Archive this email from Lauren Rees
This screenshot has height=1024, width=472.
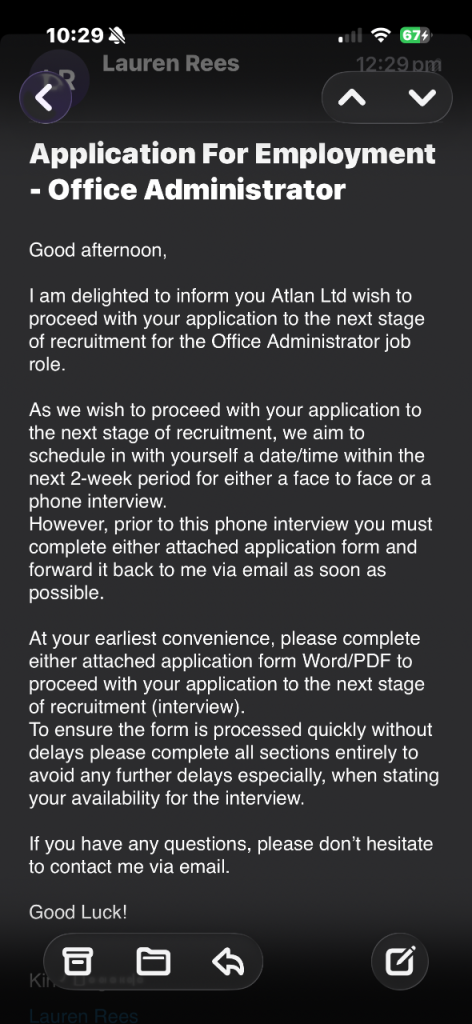[77, 961]
